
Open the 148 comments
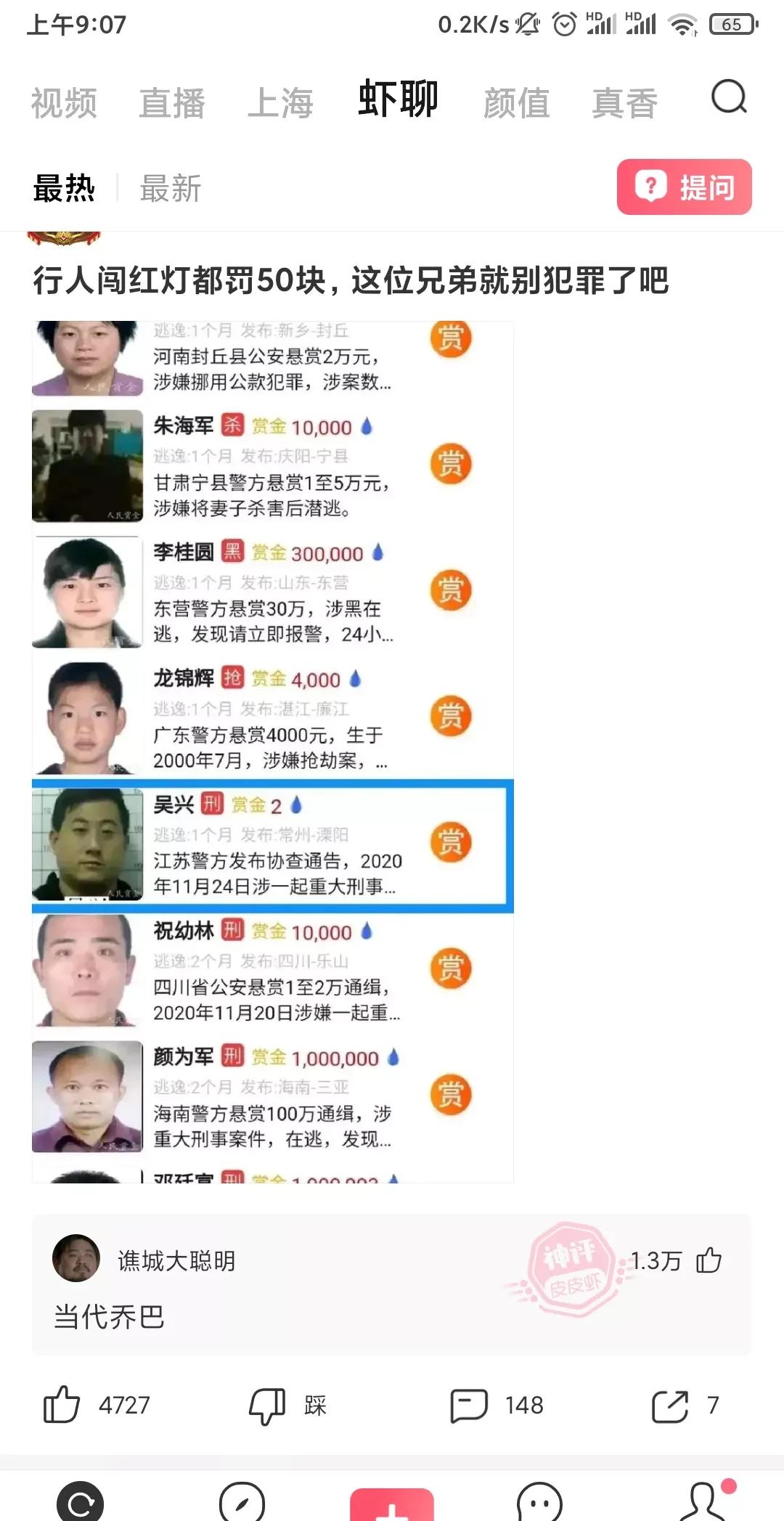click(x=469, y=1405)
